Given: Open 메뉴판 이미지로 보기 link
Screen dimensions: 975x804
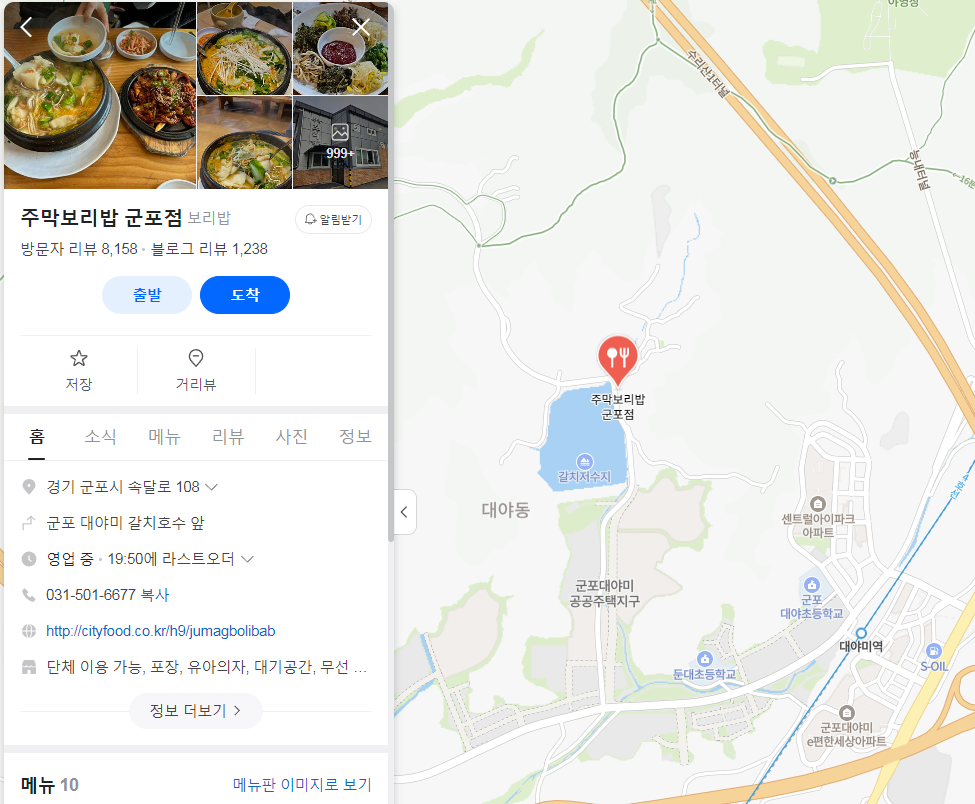Looking at the screenshot, I should [302, 784].
